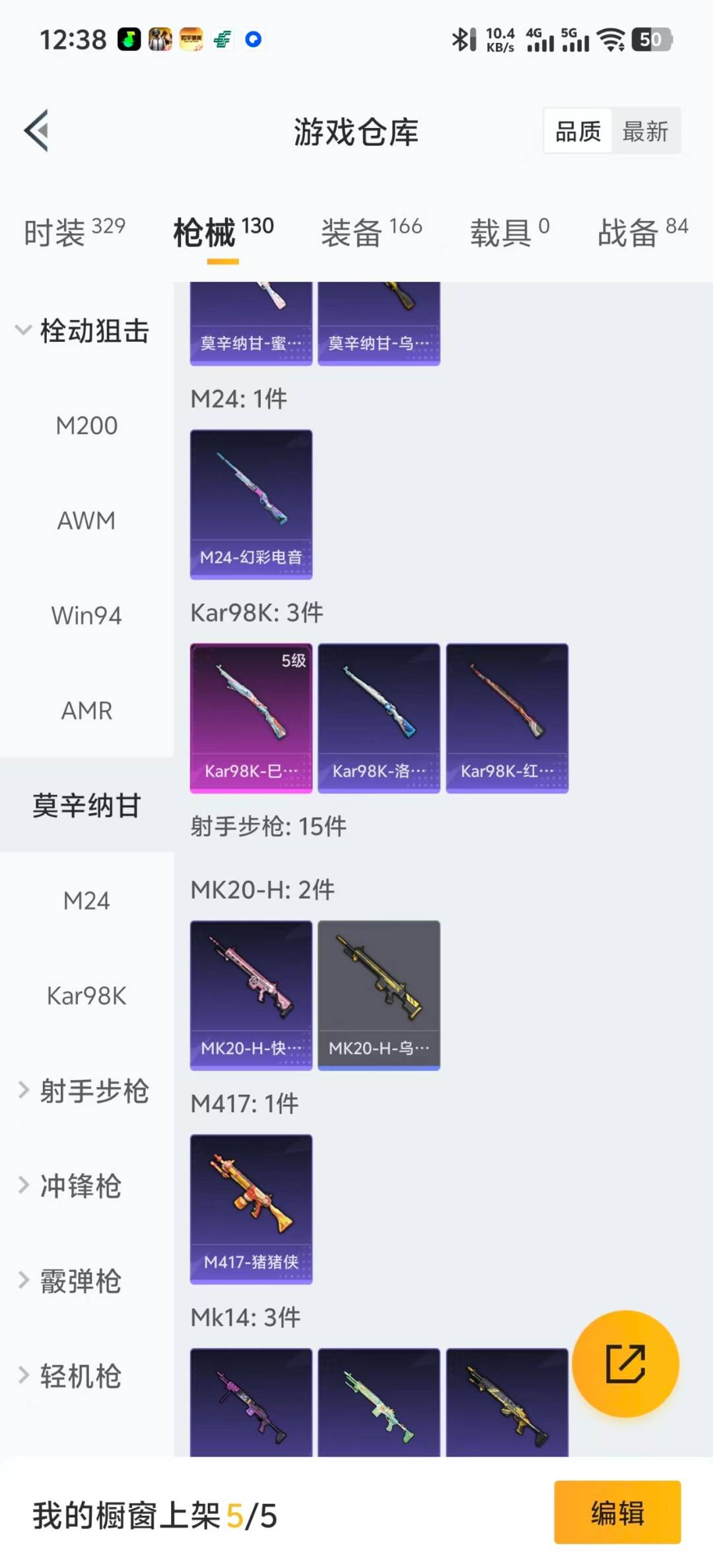
Task: Select AWM in the sidebar
Action: (86, 521)
